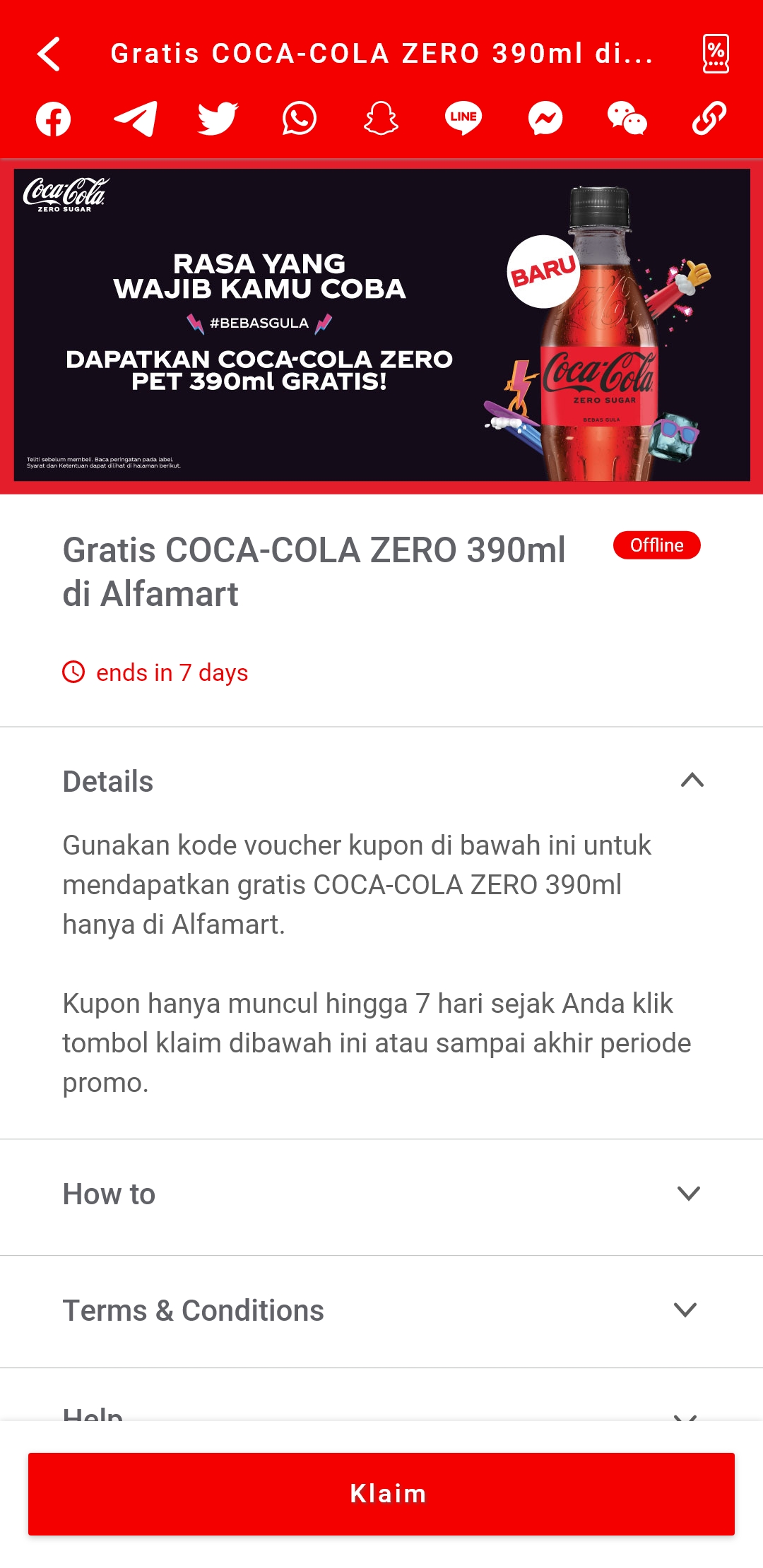The width and height of the screenshot is (763, 1568).
Task: Expand the Help section
Action: point(685,1415)
